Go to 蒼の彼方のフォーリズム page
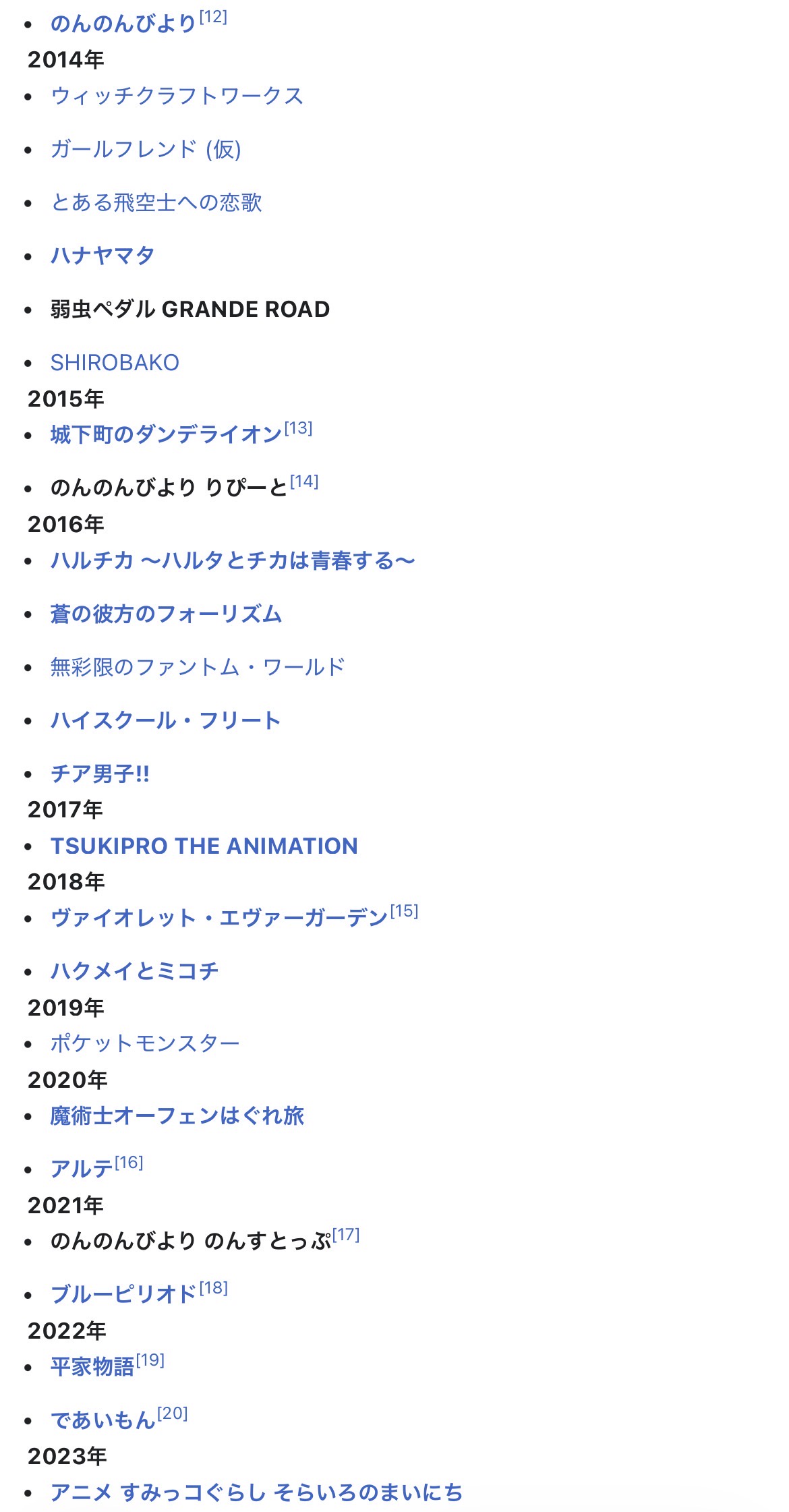Screen dimensions: 789x1512 tap(166, 614)
